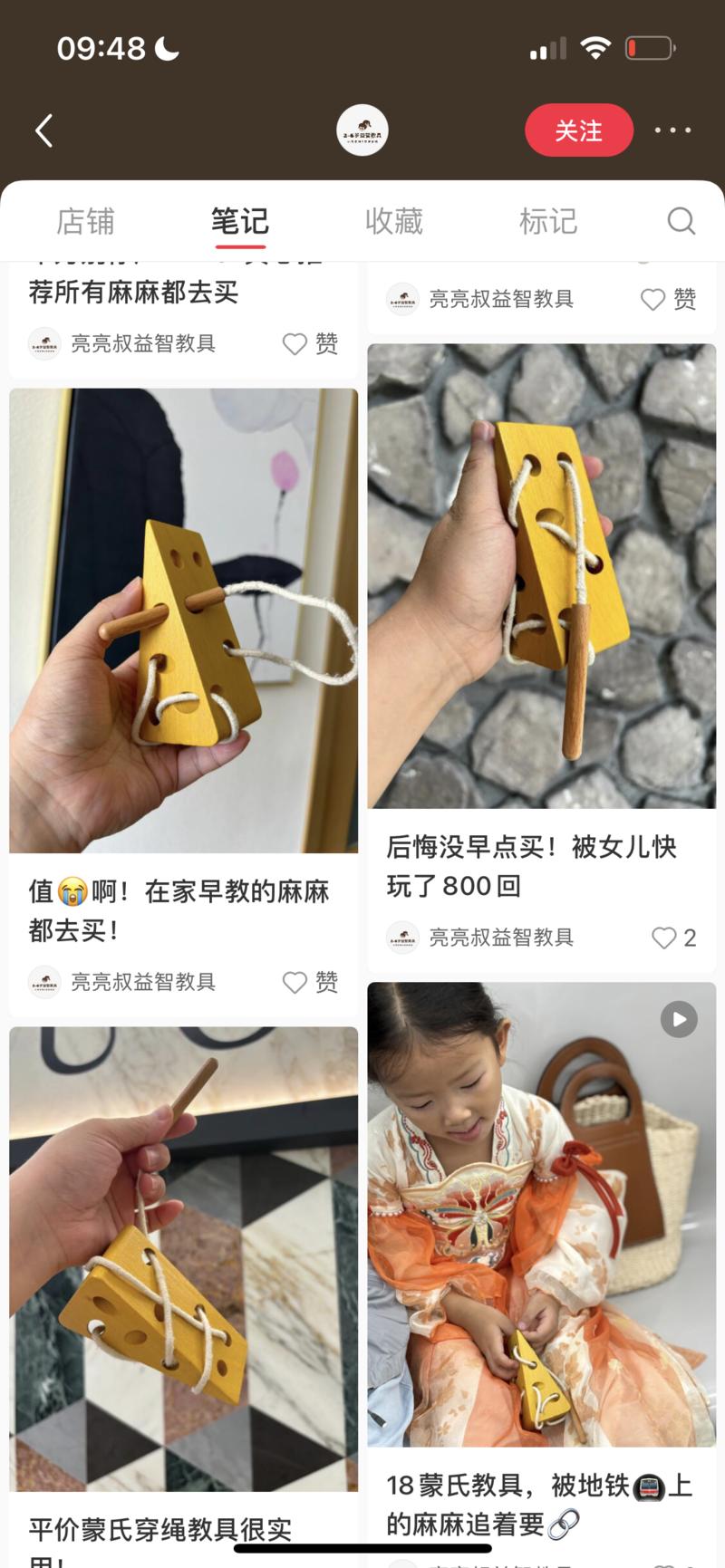The height and width of the screenshot is (1568, 725).
Task: Open the three-dot overflow menu
Action: coord(672,130)
